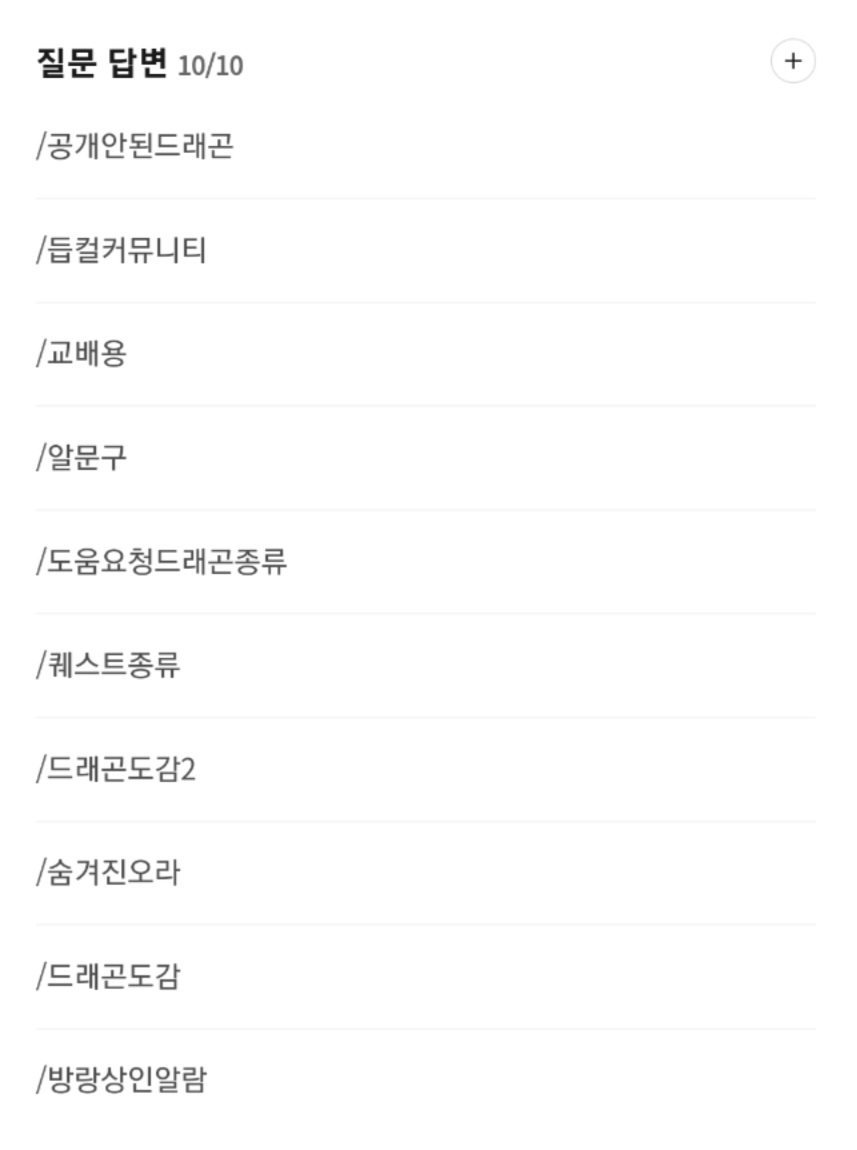This screenshot has width=857, height=1150.
Task: Open the /알문구 row
Action: tap(82, 458)
